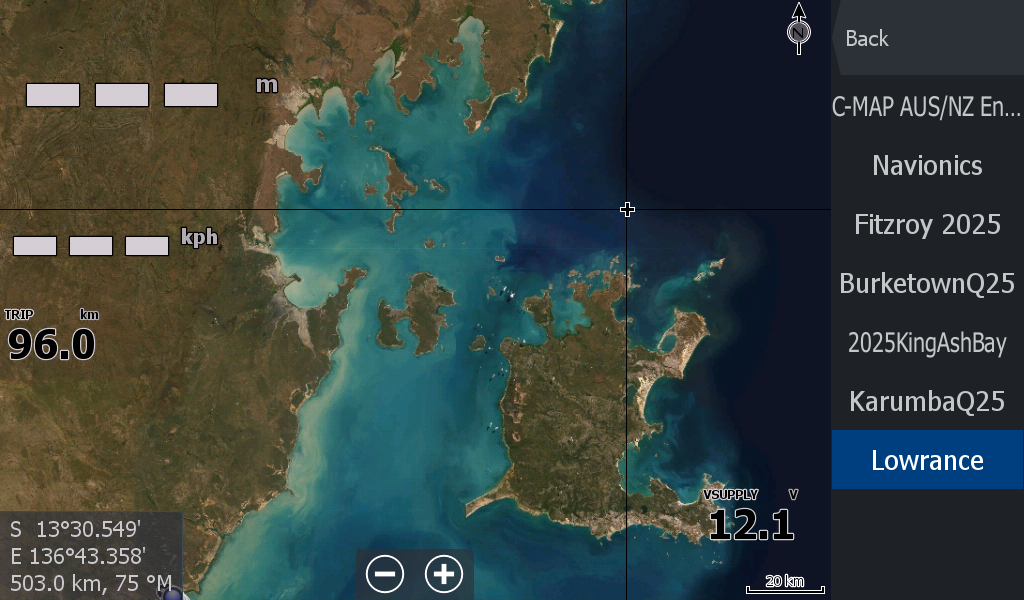Select the Fitzroy 2025 chart
This screenshot has width=1024, height=600.
926,225
